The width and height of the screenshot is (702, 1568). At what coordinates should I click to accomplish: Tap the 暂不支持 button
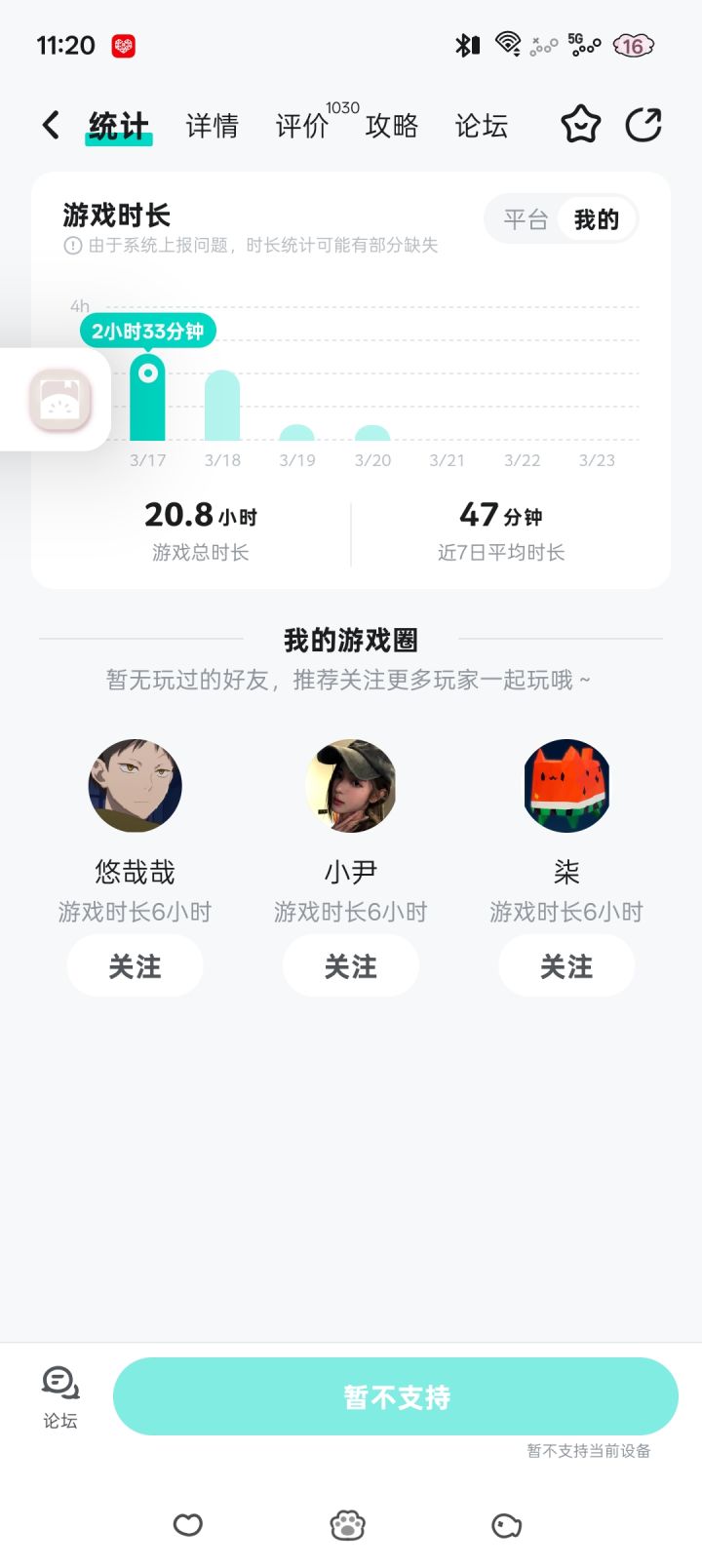(x=396, y=1396)
